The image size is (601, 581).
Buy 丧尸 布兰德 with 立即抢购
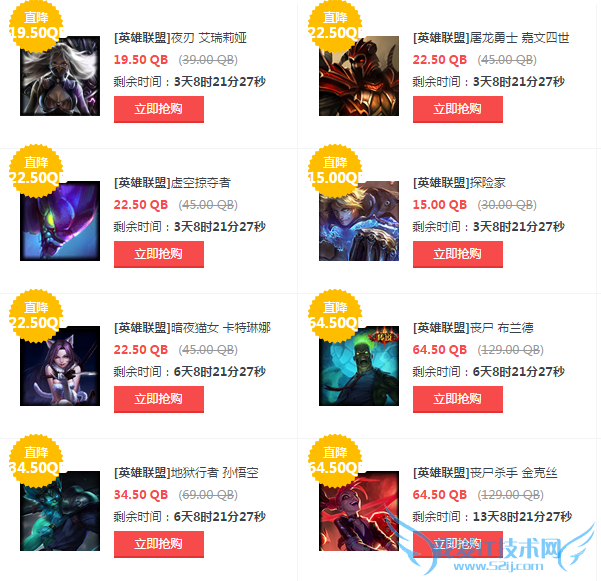(457, 399)
